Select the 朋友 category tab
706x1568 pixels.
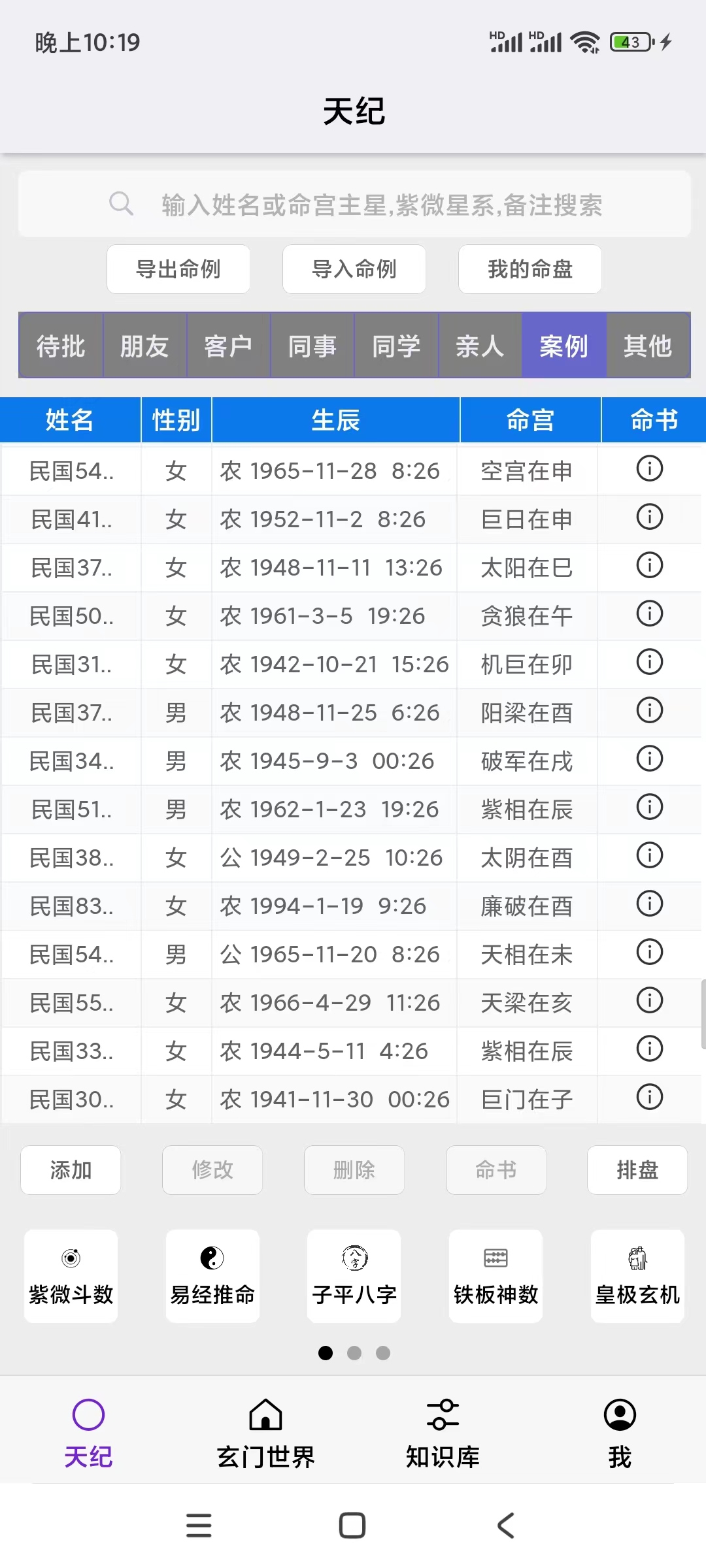pos(144,346)
